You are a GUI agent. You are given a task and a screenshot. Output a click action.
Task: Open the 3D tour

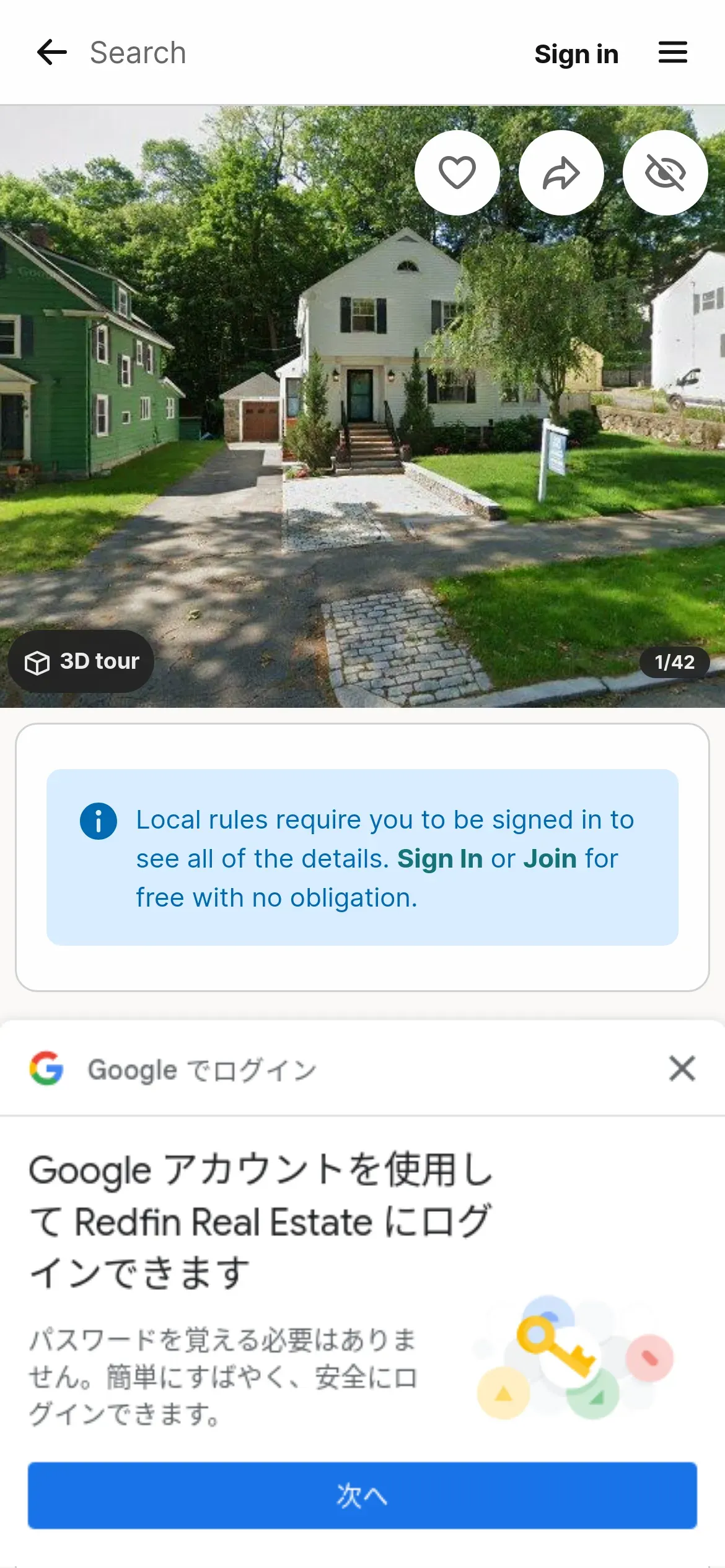click(x=81, y=661)
